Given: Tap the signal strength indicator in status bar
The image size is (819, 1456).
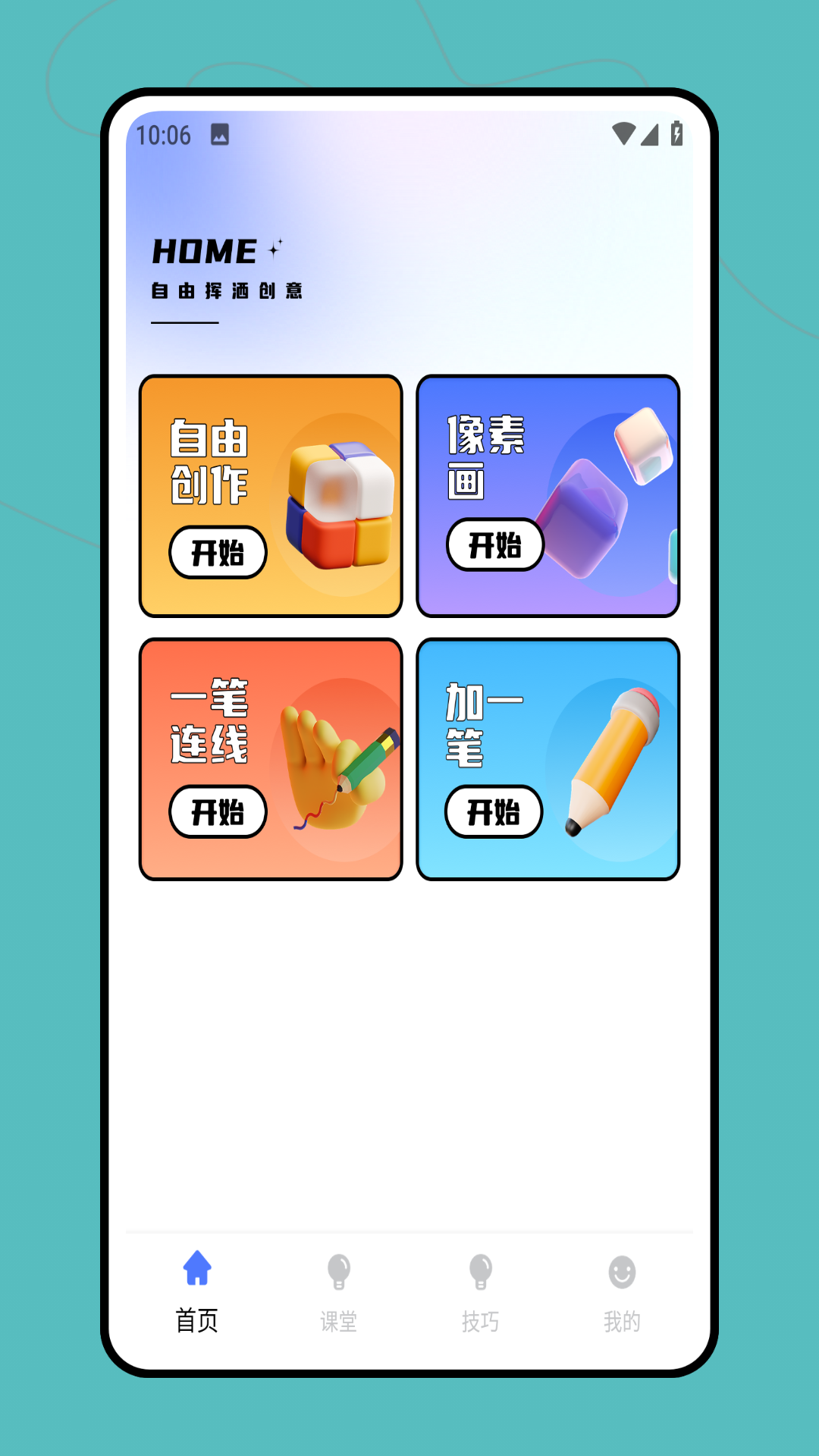Looking at the screenshot, I should tap(650, 135).
